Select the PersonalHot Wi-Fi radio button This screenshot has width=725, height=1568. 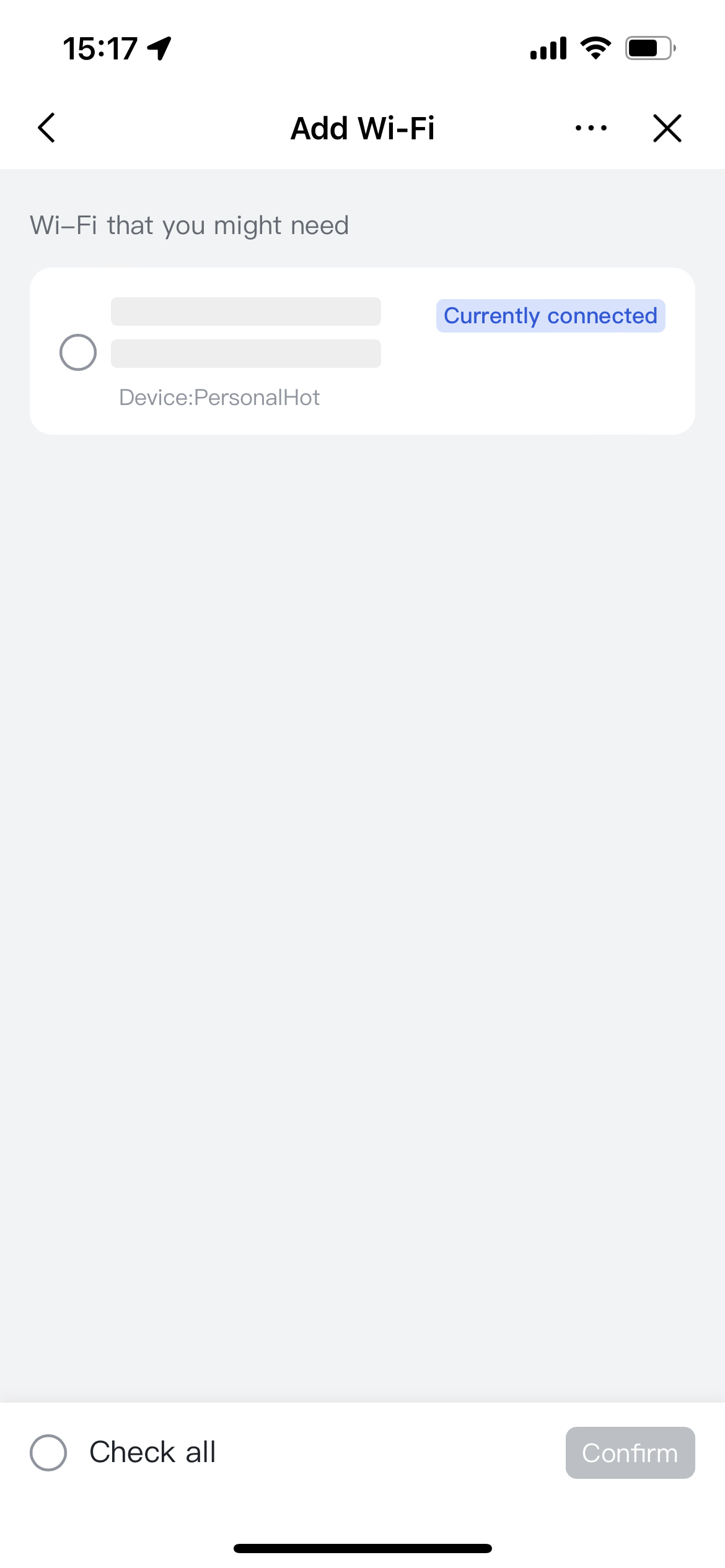pyautogui.click(x=78, y=352)
